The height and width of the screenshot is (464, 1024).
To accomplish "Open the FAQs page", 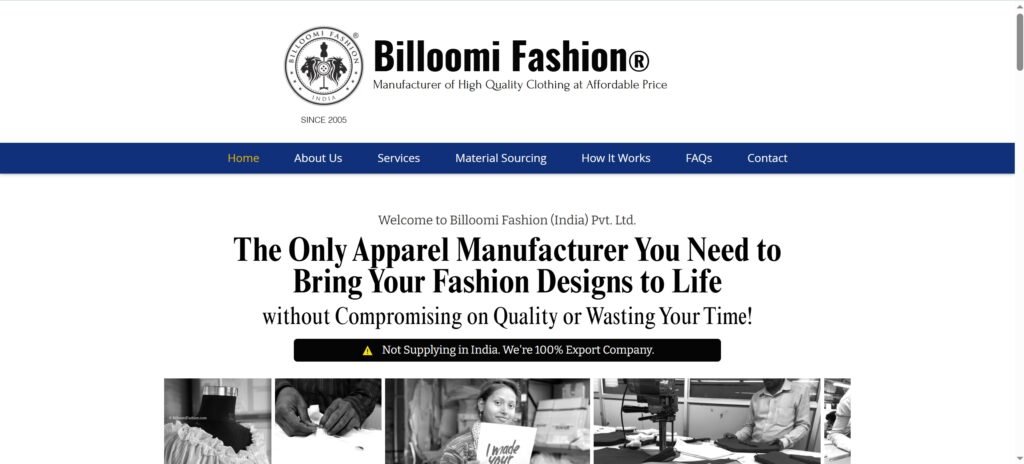I will (698, 158).
